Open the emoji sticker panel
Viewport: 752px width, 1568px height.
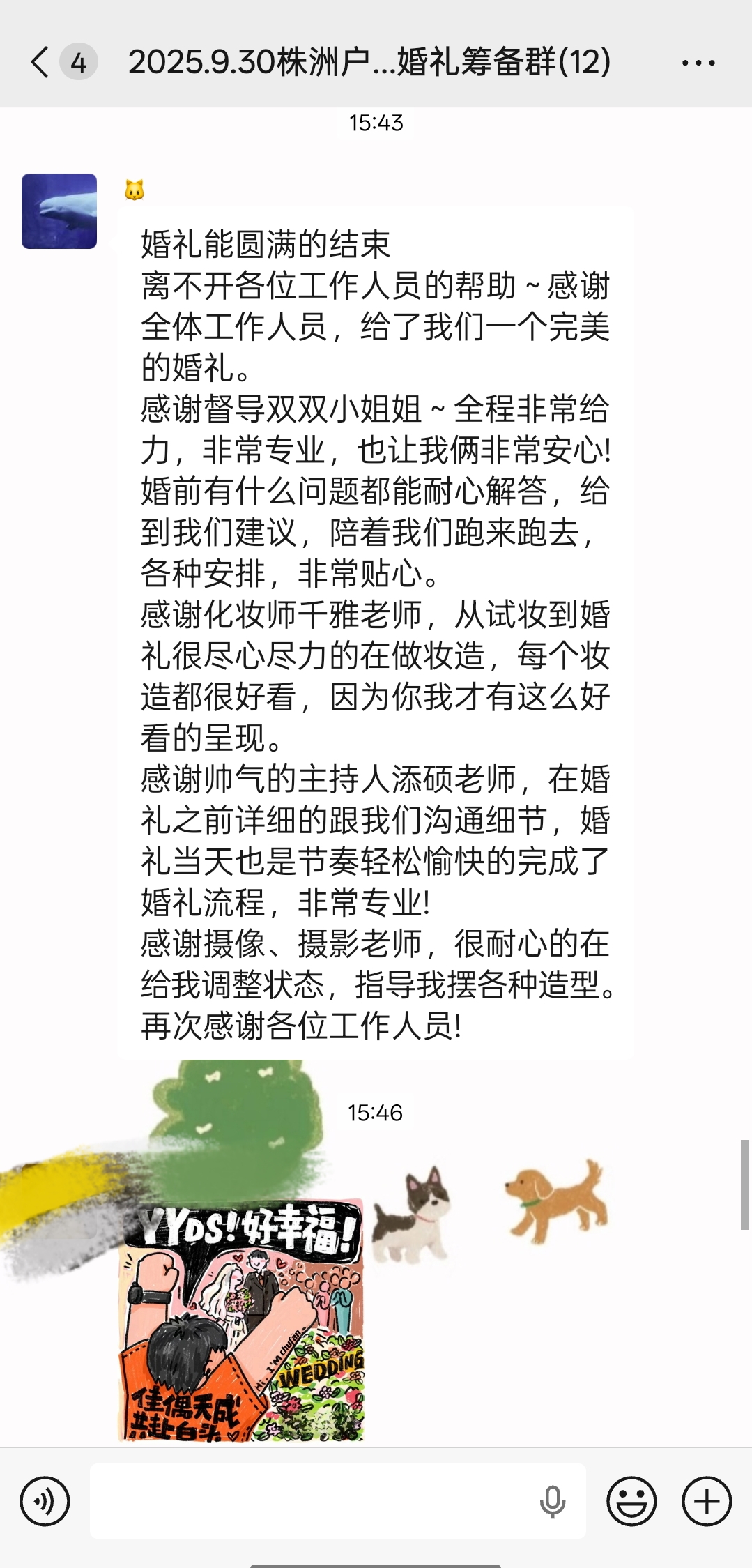pyautogui.click(x=631, y=1501)
